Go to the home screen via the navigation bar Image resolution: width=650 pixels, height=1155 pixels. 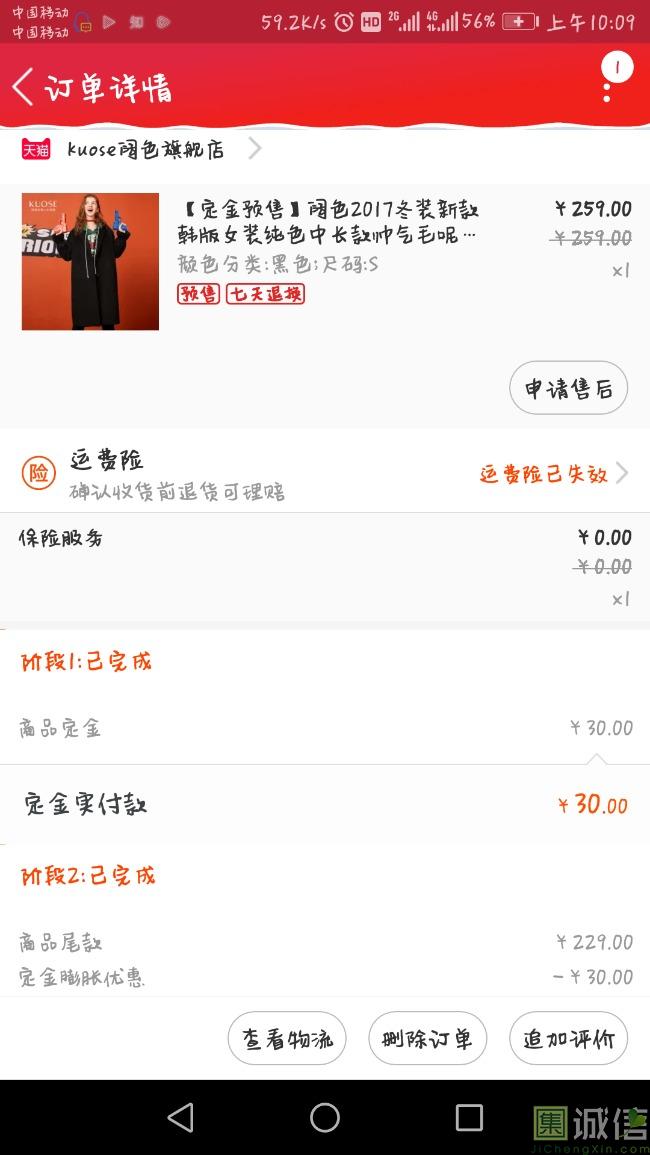(325, 1117)
